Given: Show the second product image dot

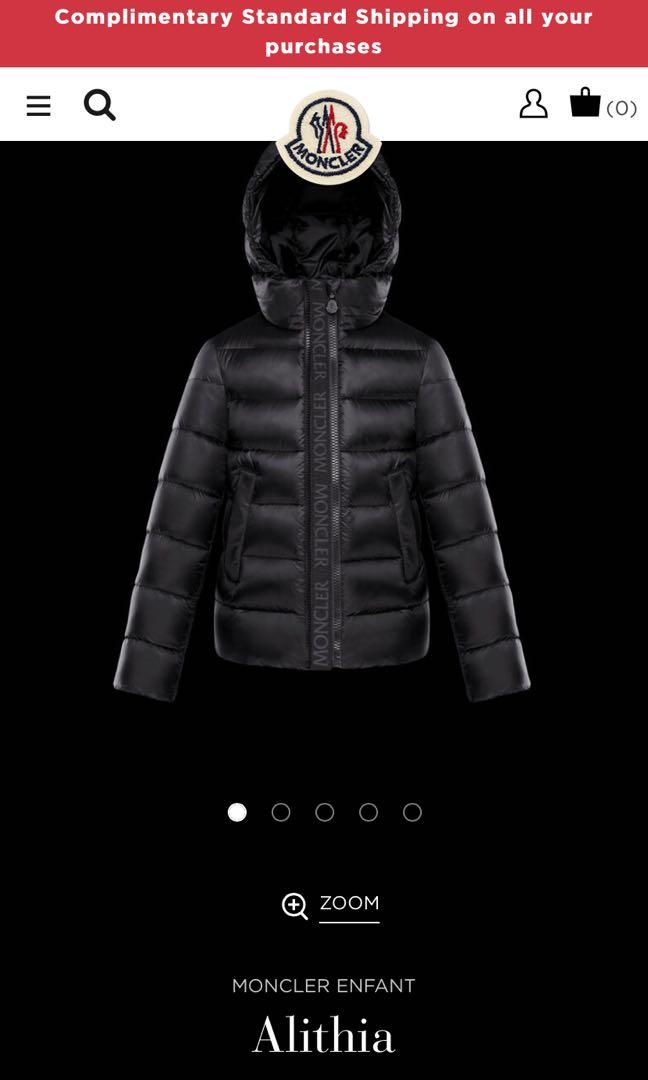Looking at the screenshot, I should [x=281, y=812].
